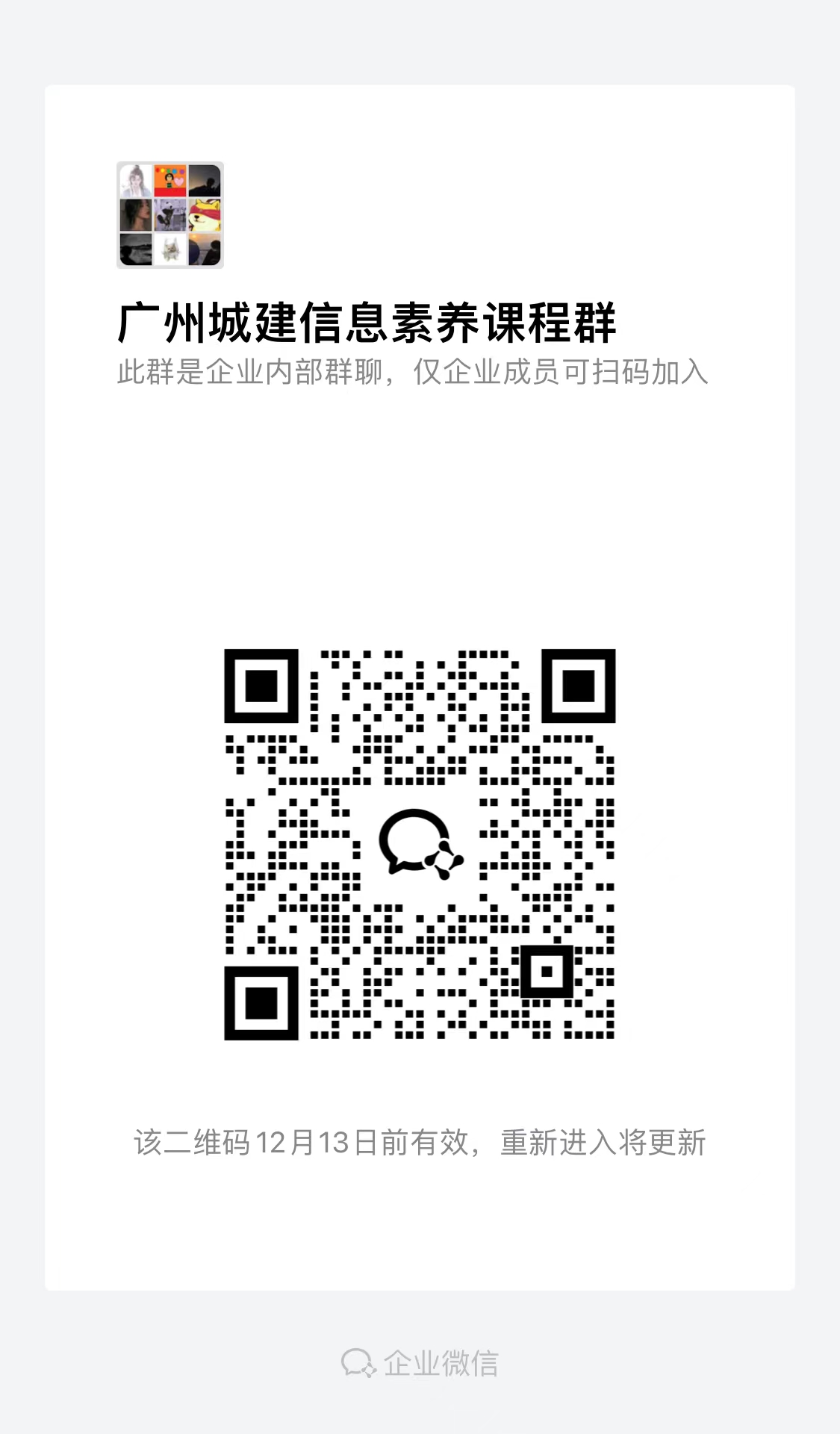Click the small inner square of the bottom-right alignment marker

click(x=547, y=973)
